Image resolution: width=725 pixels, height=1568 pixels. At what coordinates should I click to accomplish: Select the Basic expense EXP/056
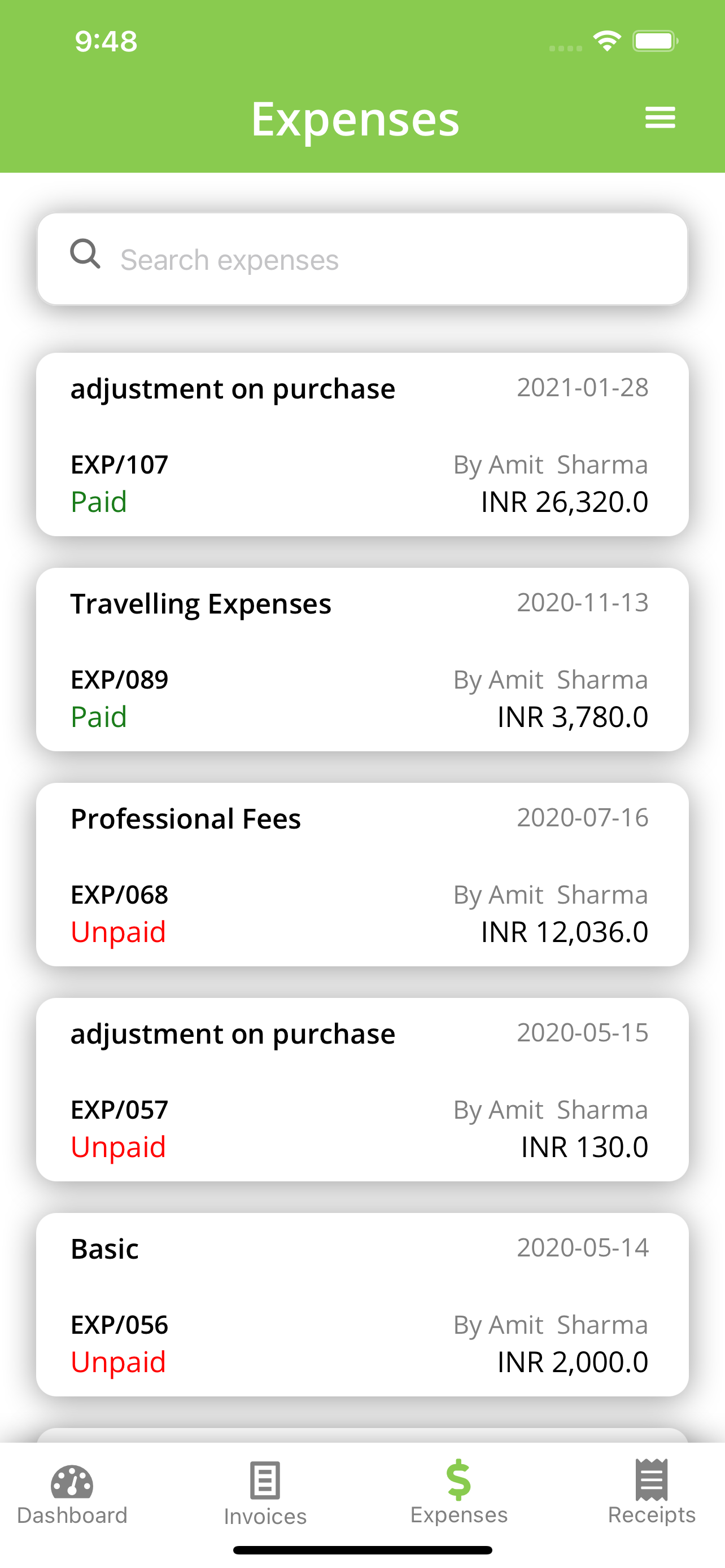click(x=362, y=1304)
